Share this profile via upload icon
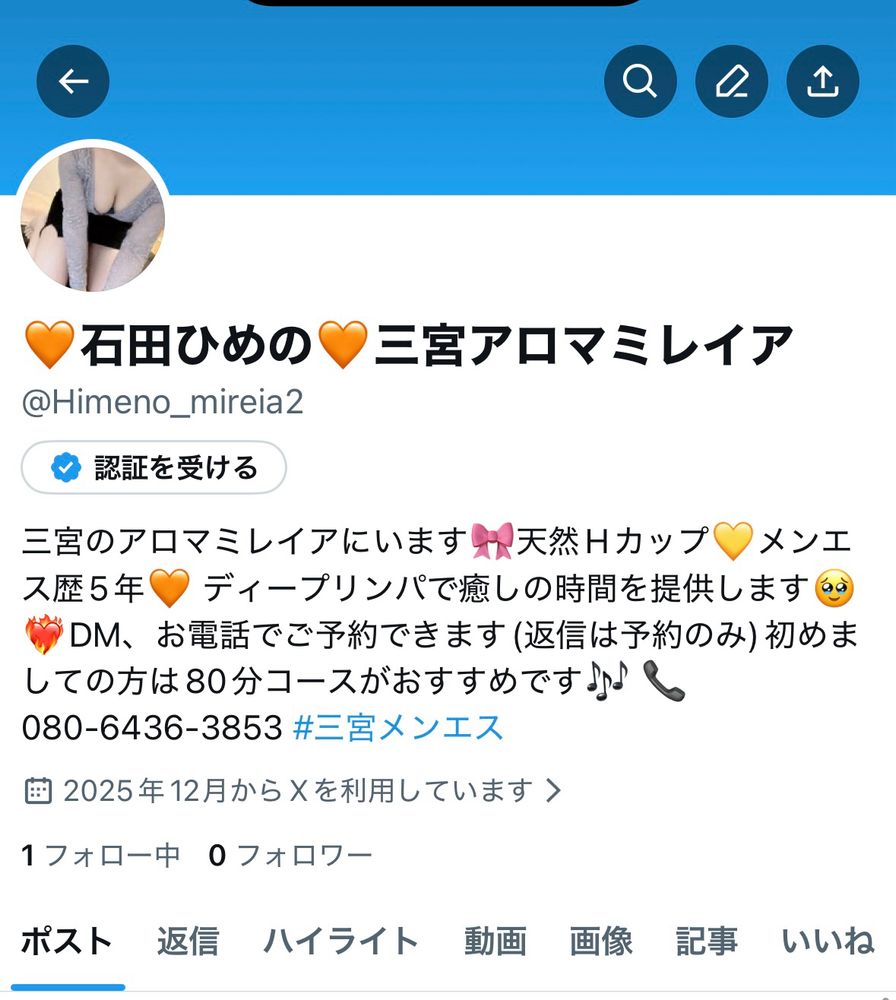Screen dimensions: 896x1000 click(x=822, y=82)
